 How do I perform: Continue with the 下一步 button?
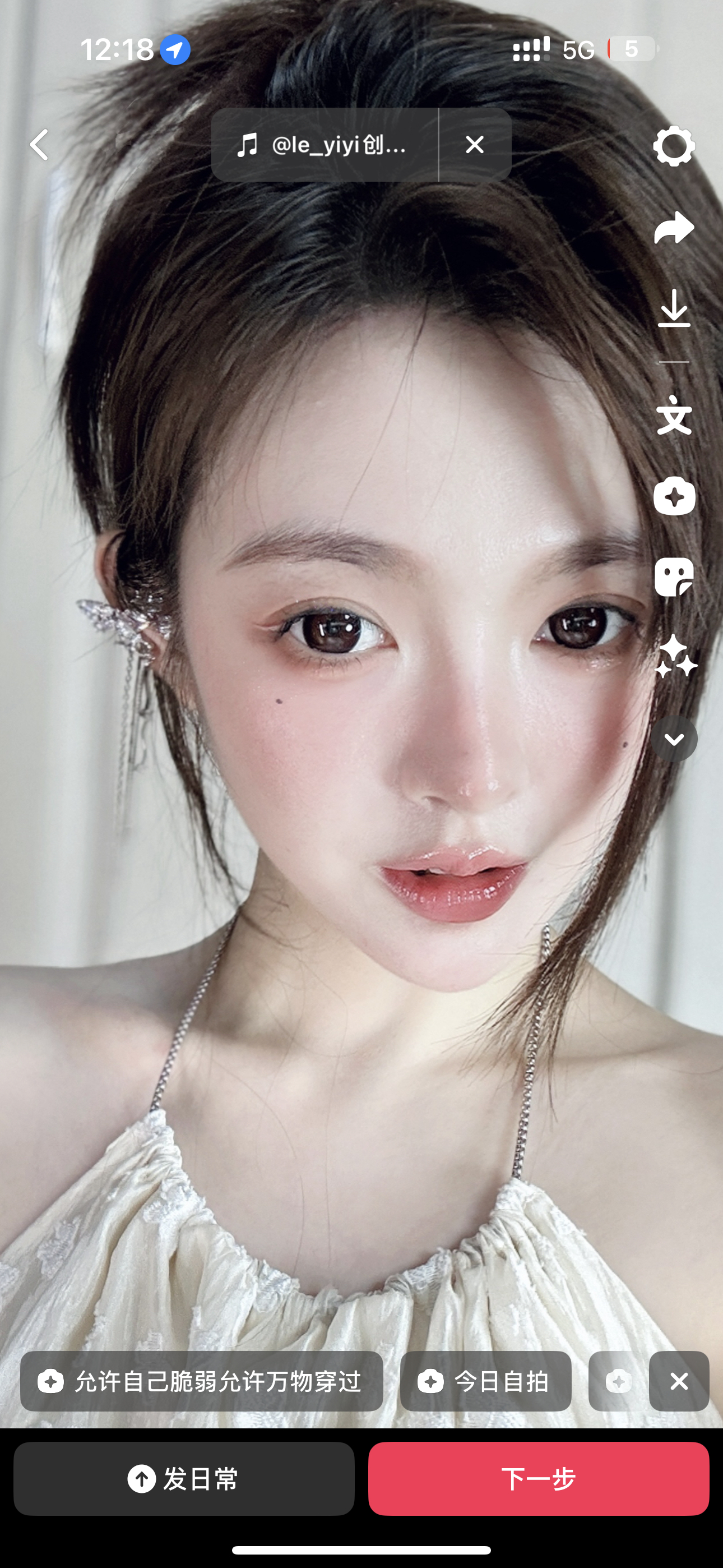coord(538,1478)
